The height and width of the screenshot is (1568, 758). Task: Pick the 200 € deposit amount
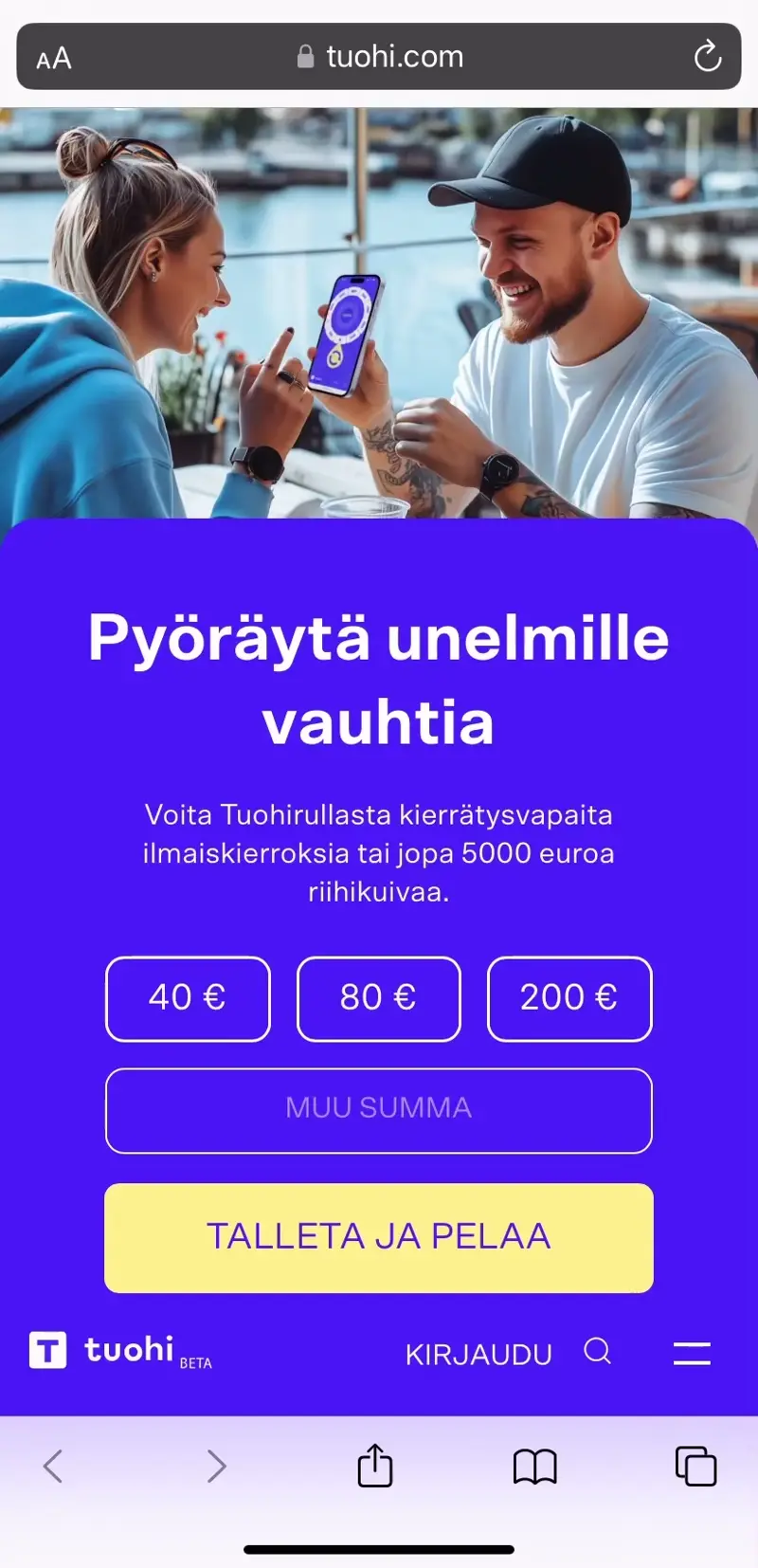(568, 998)
